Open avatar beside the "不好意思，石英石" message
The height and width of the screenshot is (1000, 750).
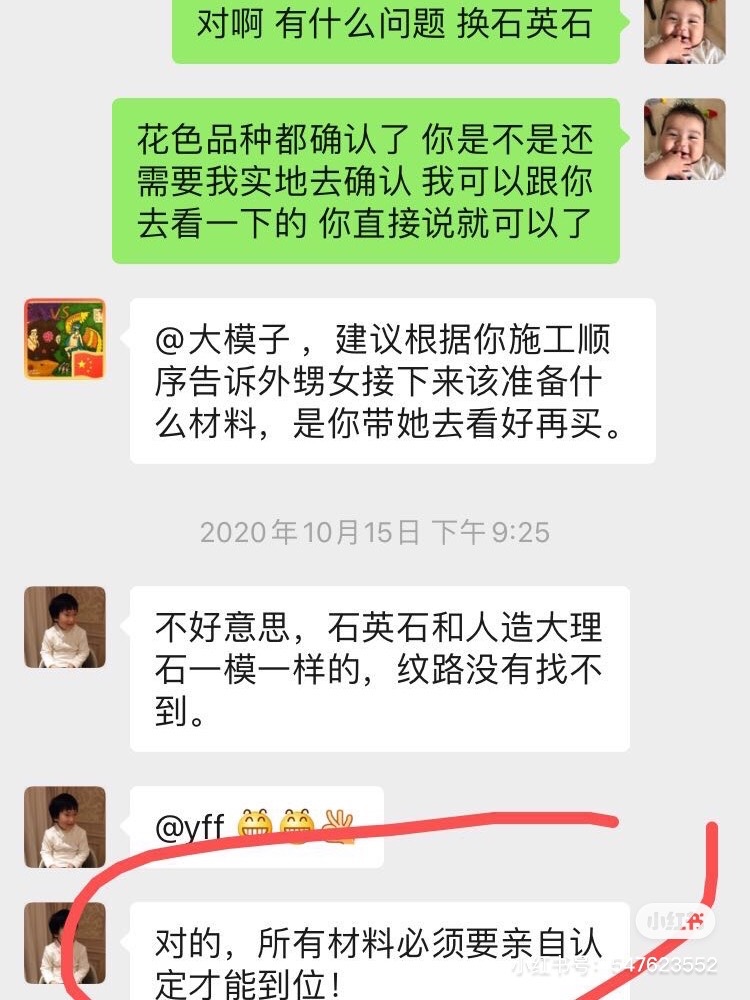[65, 627]
